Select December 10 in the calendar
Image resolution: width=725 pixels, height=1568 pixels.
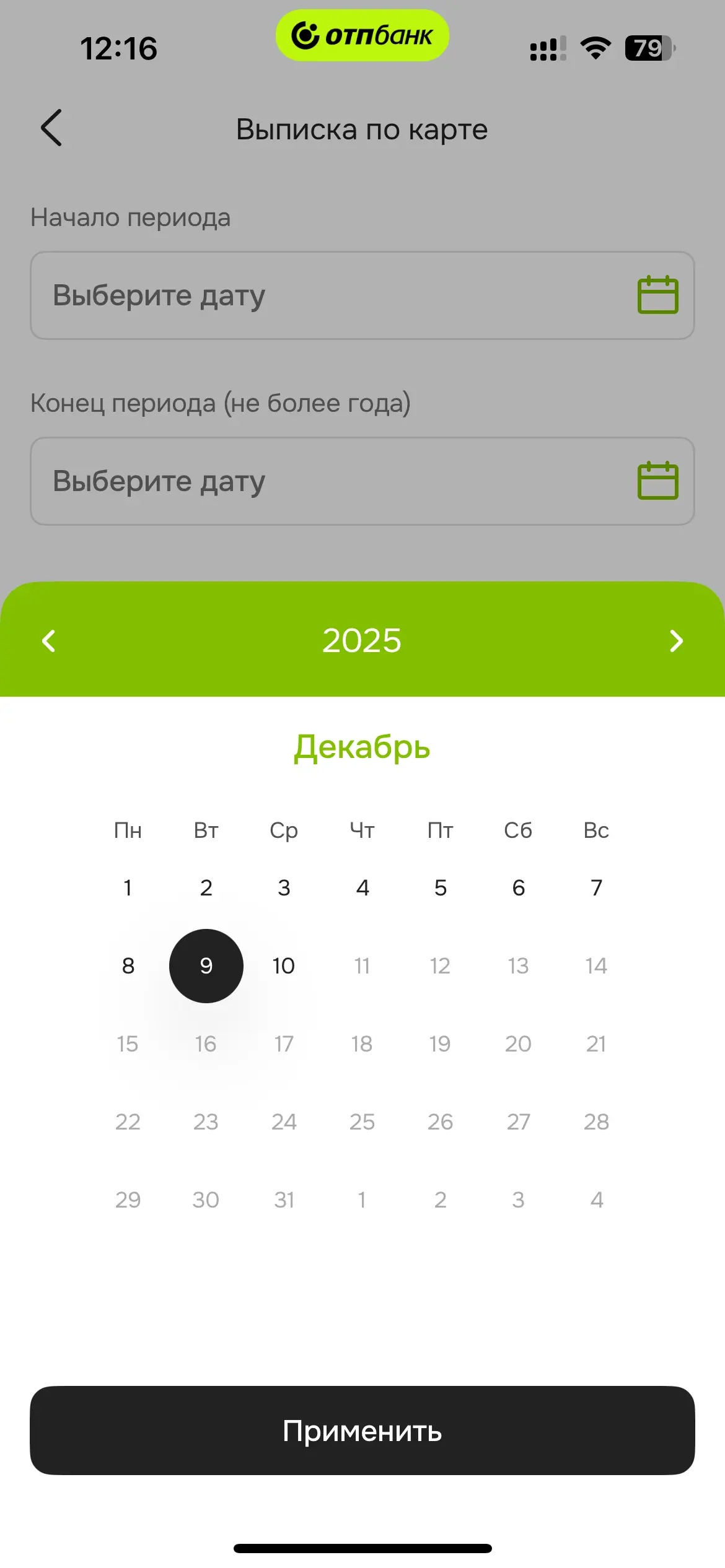284,965
